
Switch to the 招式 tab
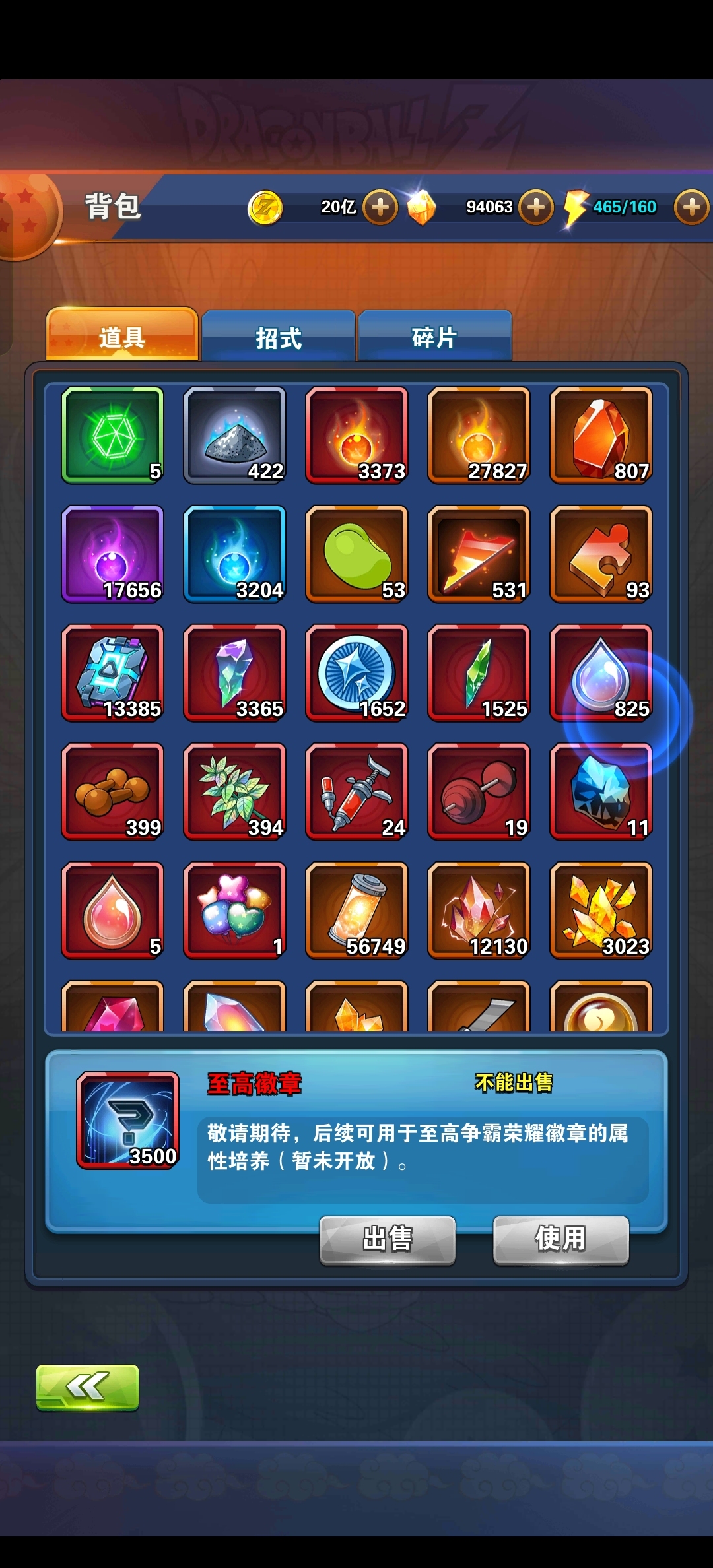coord(278,337)
